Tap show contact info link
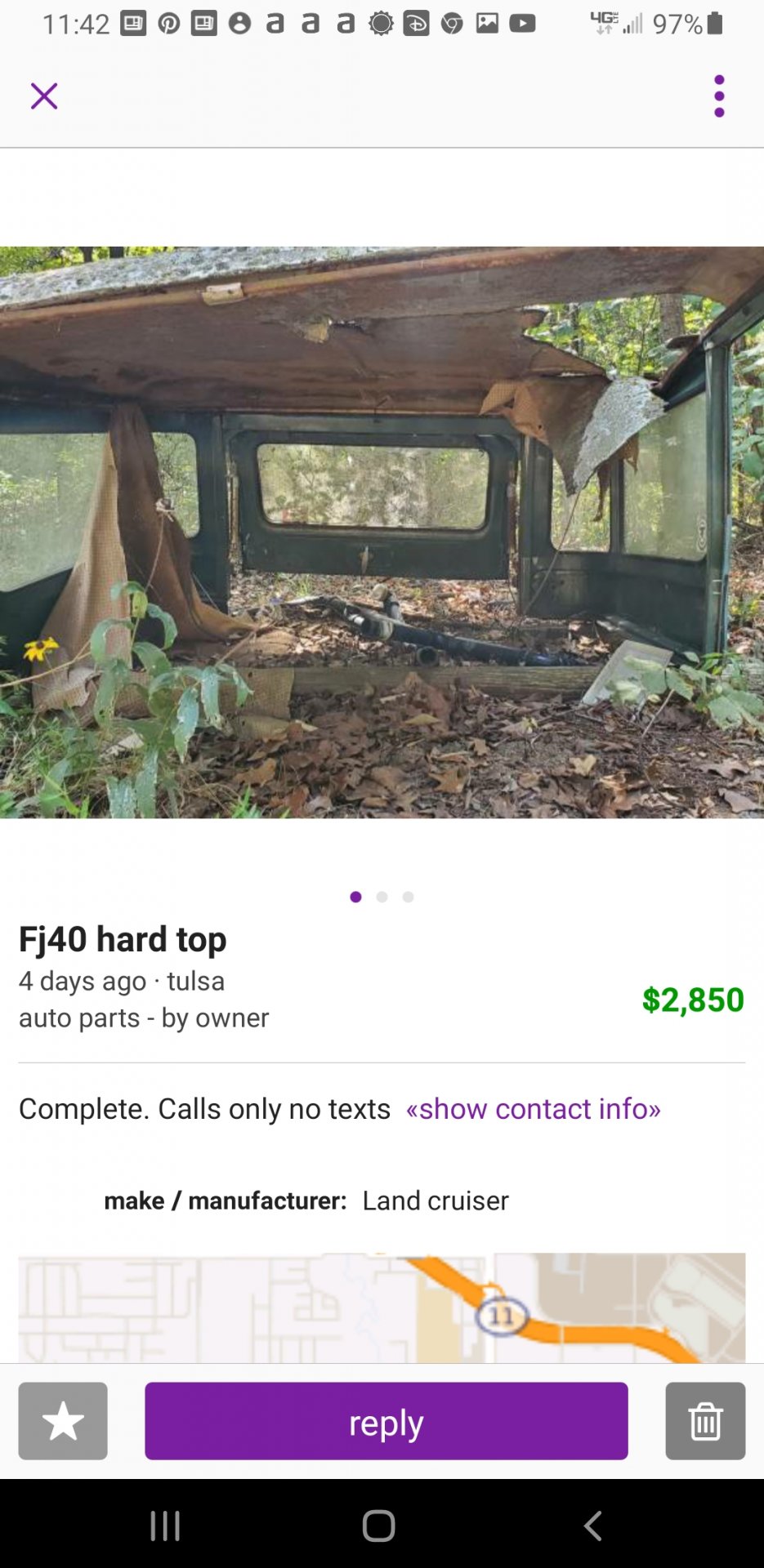 (533, 1109)
